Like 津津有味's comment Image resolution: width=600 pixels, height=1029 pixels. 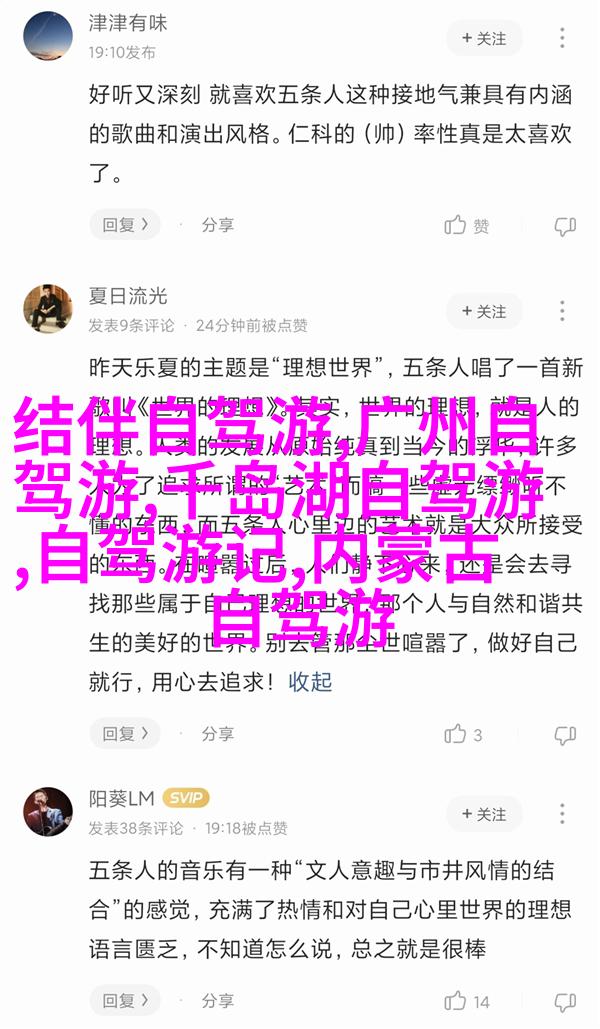[467, 225]
